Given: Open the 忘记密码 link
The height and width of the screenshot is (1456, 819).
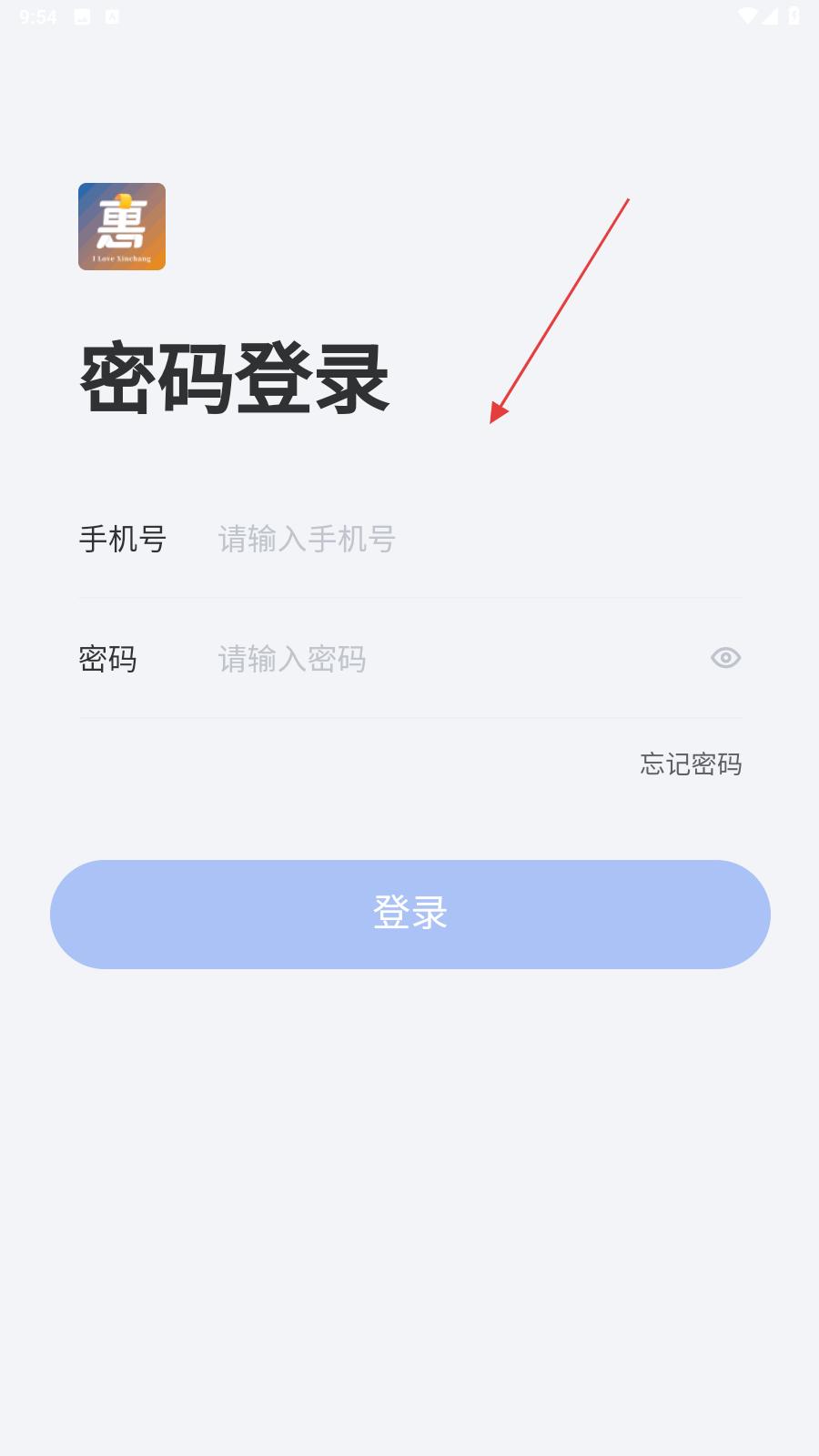Looking at the screenshot, I should point(691,763).
